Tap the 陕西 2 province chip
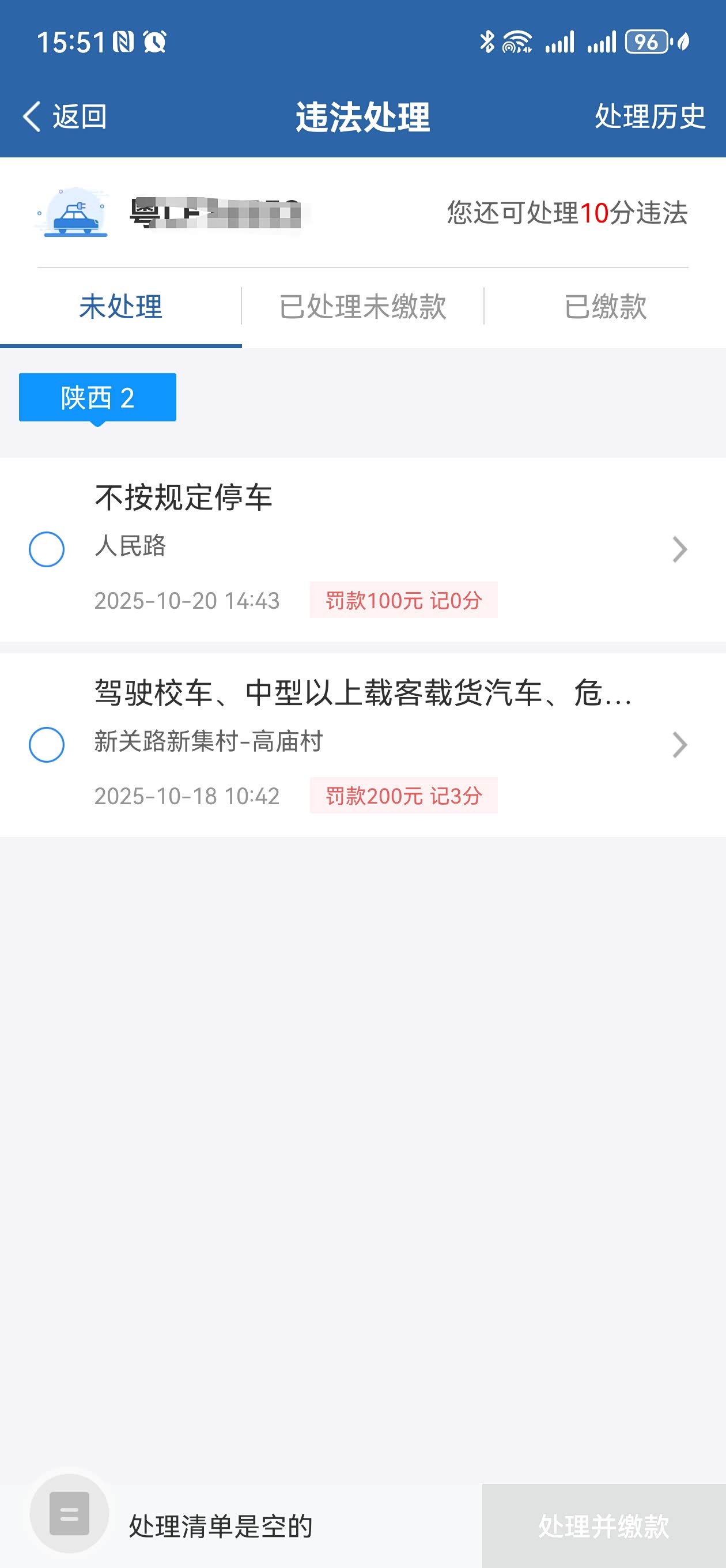Screen dimensions: 726x1568 [x=97, y=398]
